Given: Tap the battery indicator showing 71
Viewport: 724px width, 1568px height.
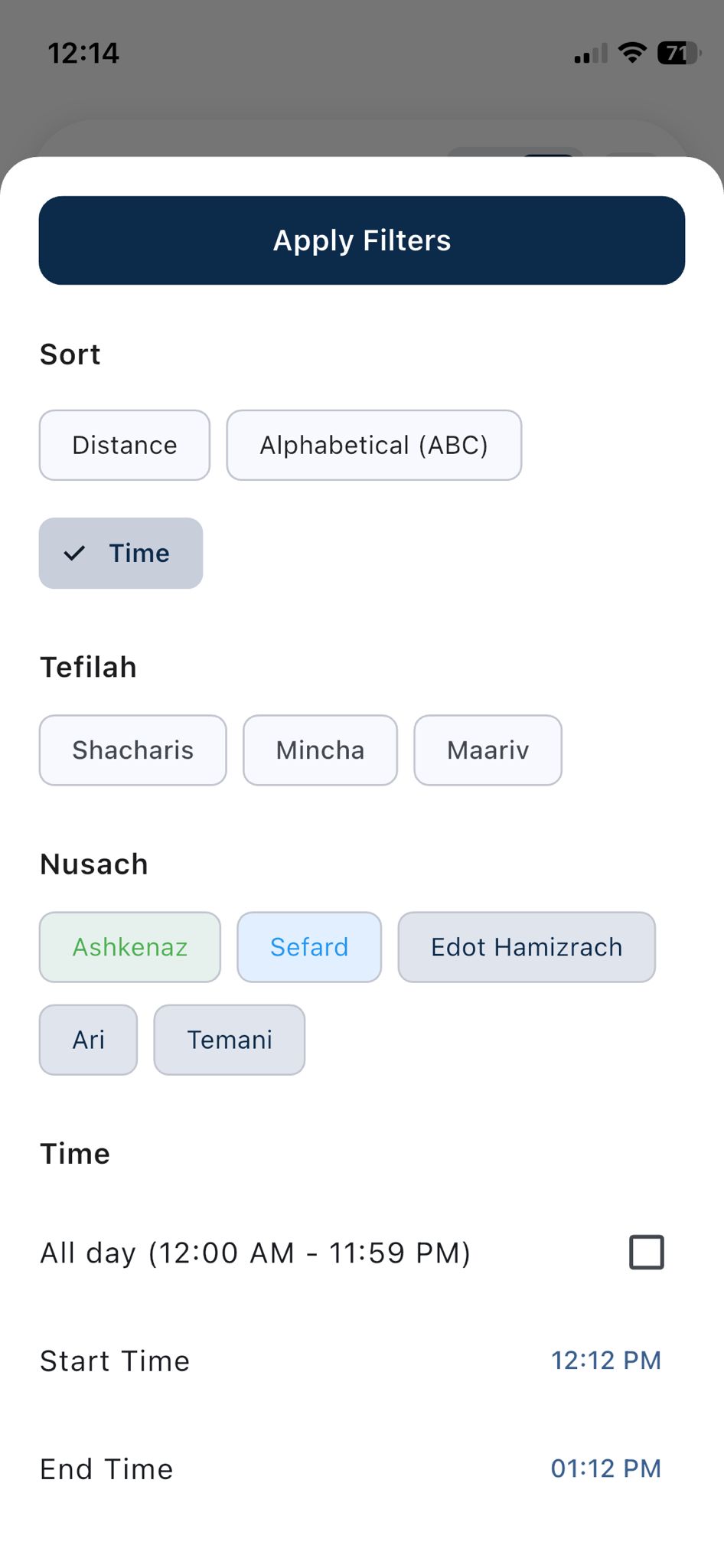Looking at the screenshot, I should (677, 52).
